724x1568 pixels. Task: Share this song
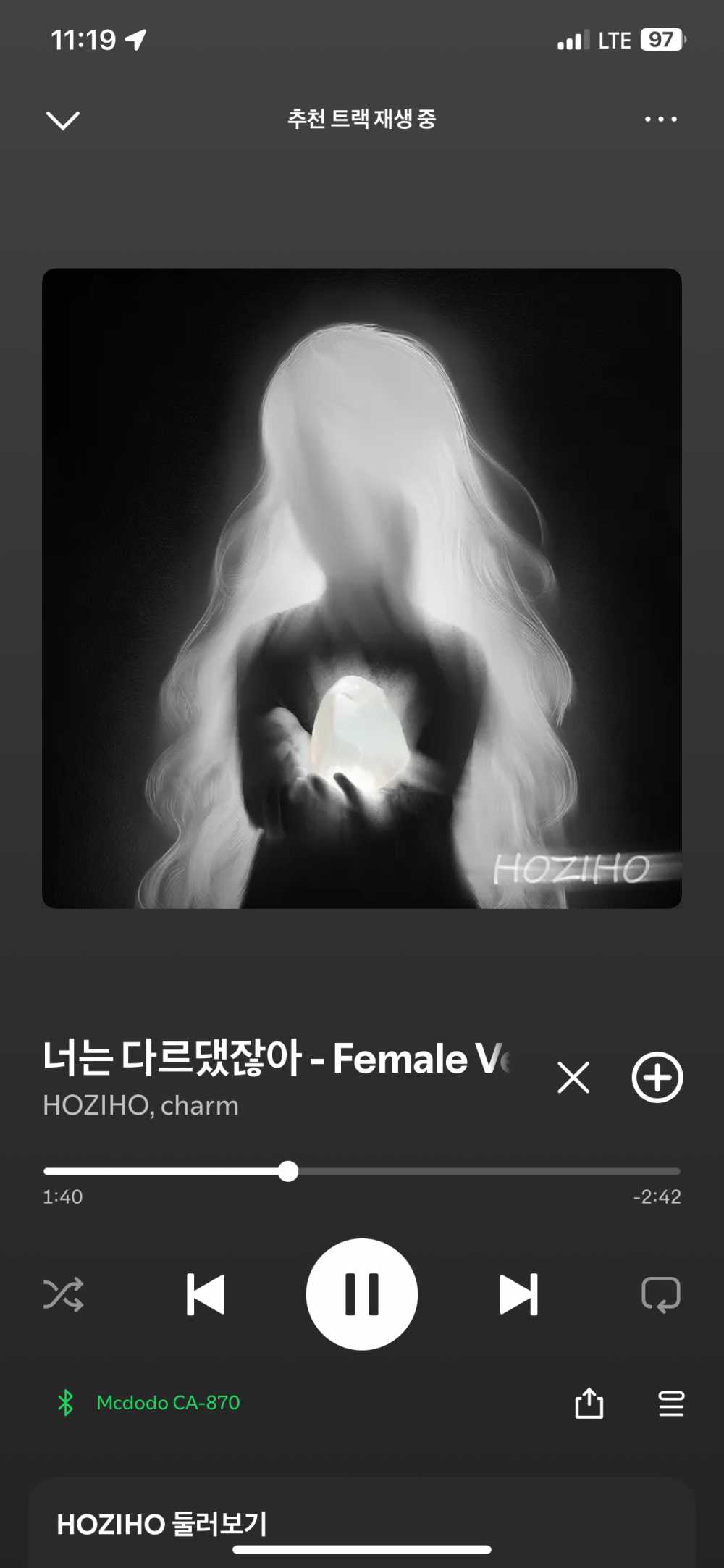589,1403
